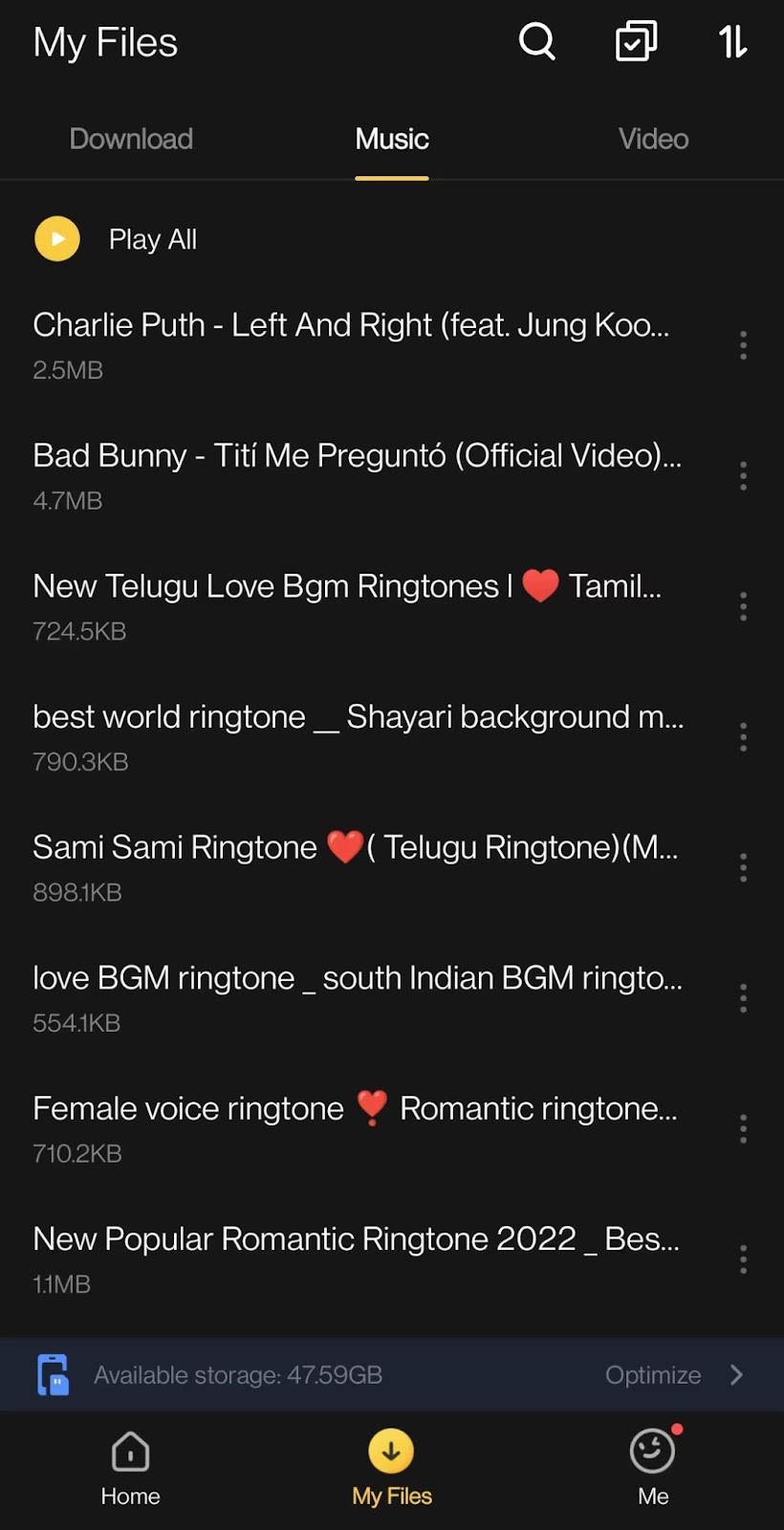Viewport: 784px width, 1530px height.
Task: Tap the multi-select checkbox icon
Action: [x=636, y=41]
